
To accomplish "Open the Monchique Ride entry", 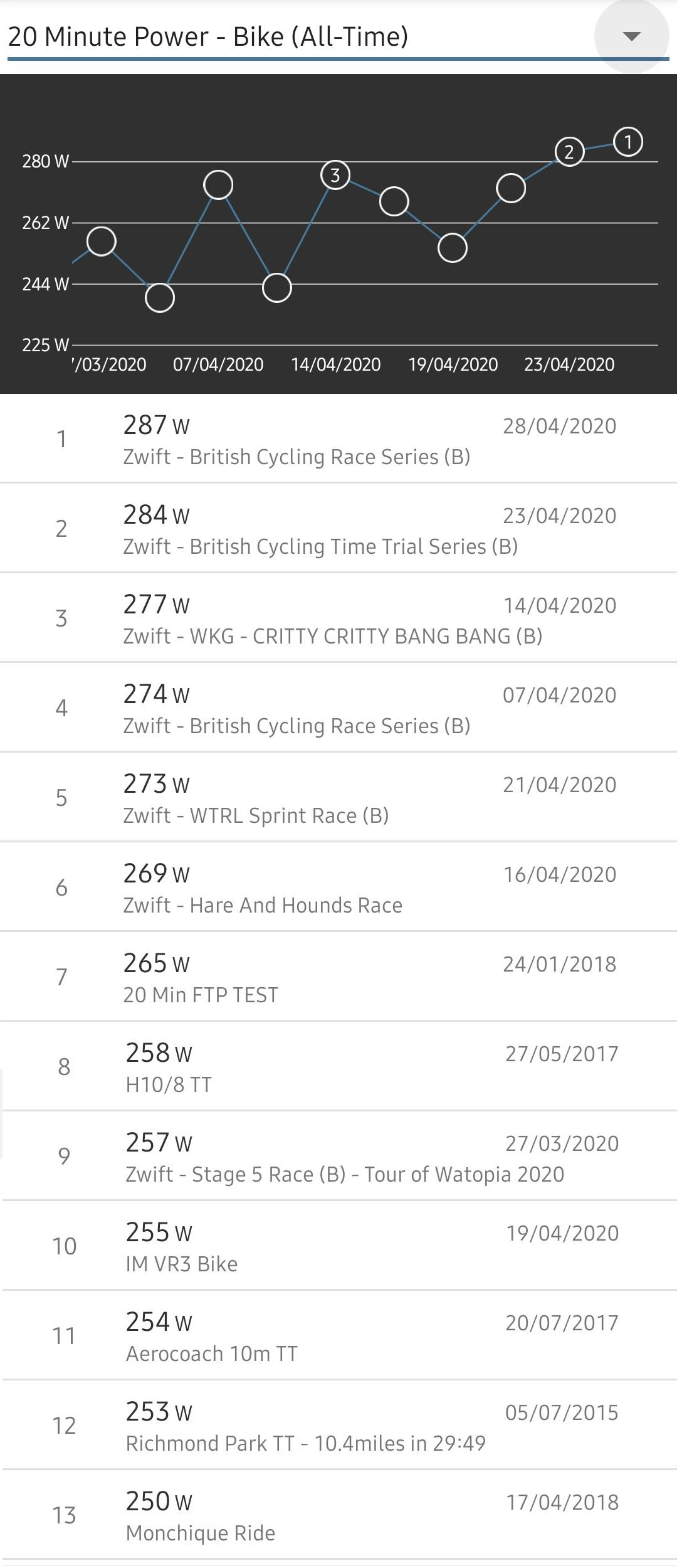I will point(338,1515).
